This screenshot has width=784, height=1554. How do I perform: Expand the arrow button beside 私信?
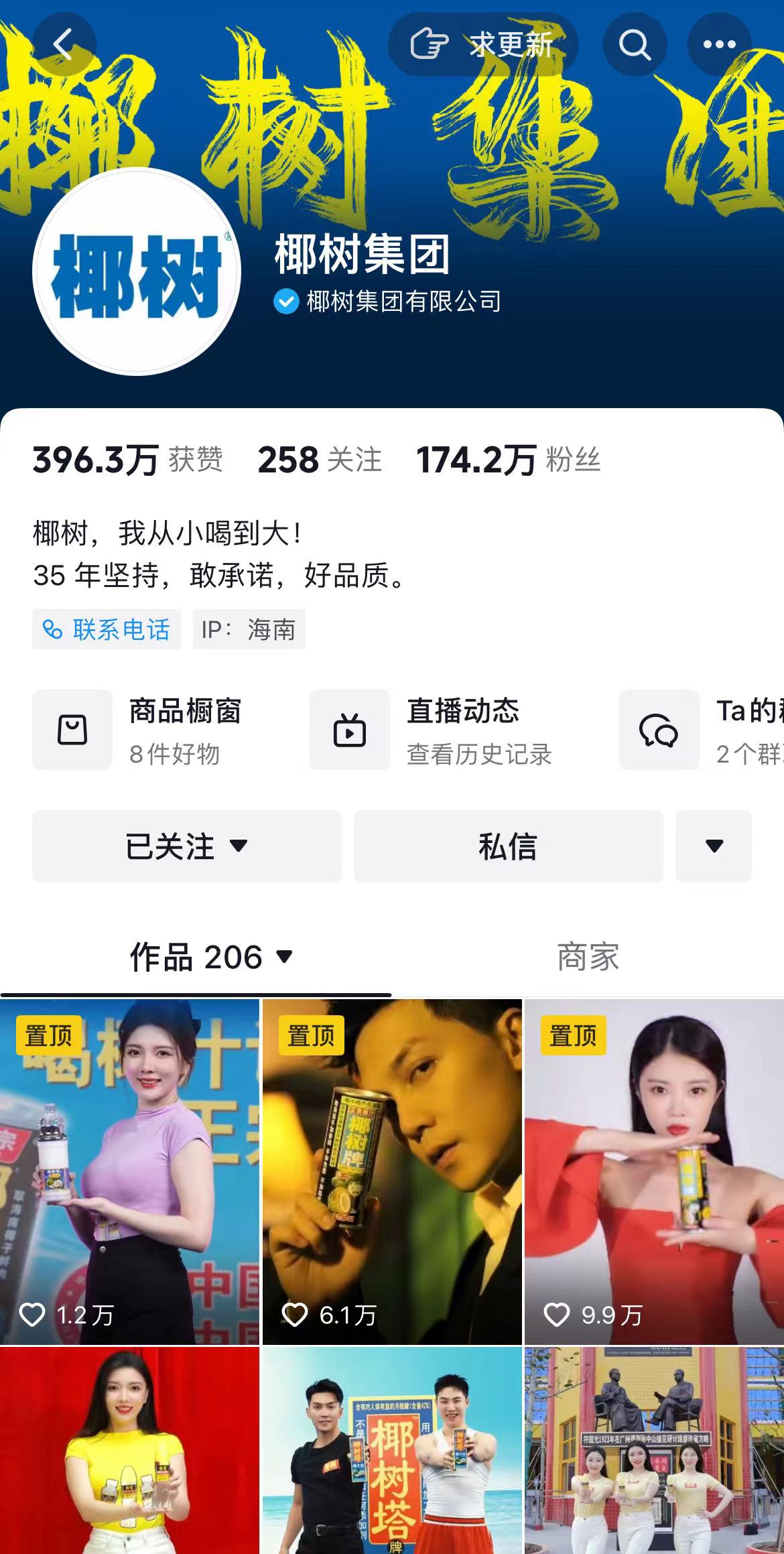[714, 846]
